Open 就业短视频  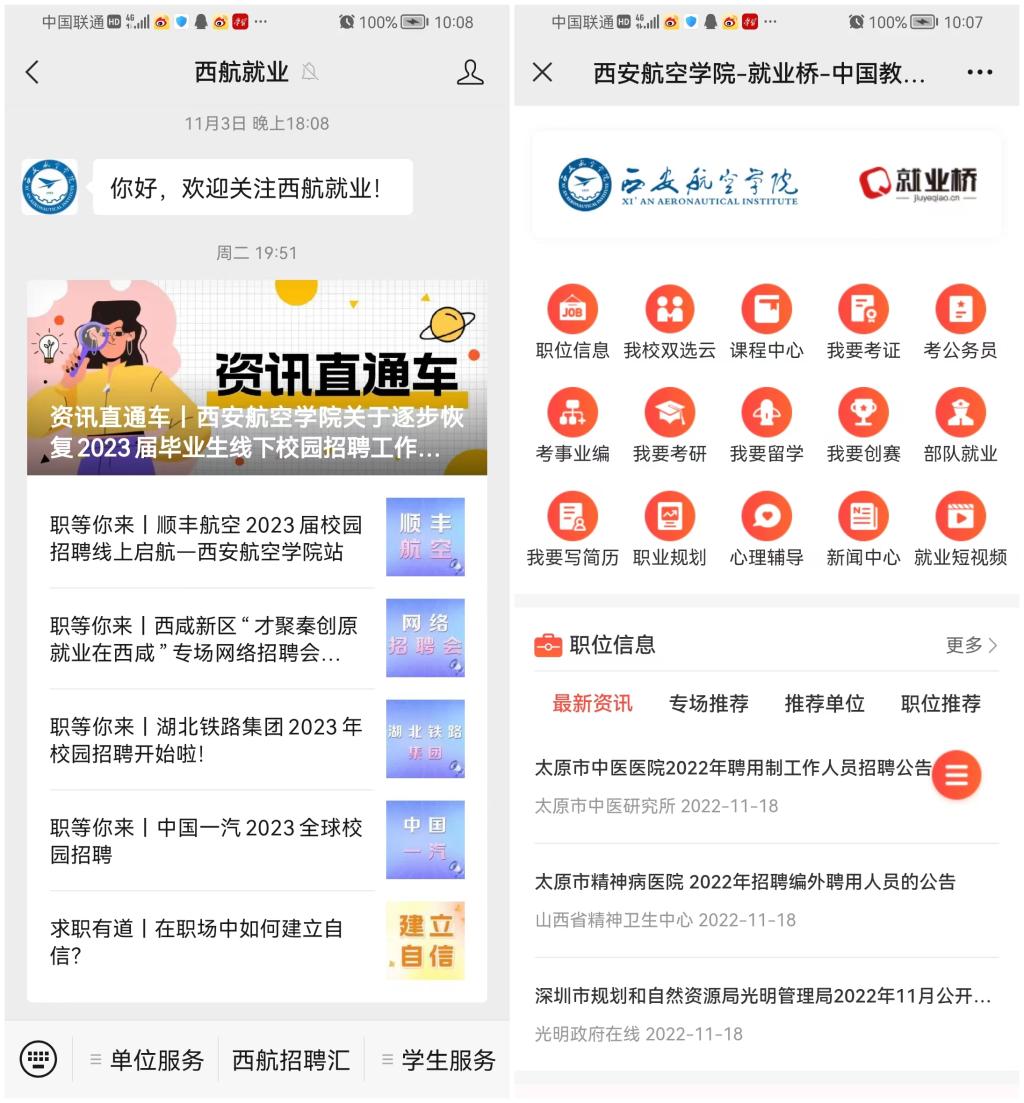click(960, 530)
